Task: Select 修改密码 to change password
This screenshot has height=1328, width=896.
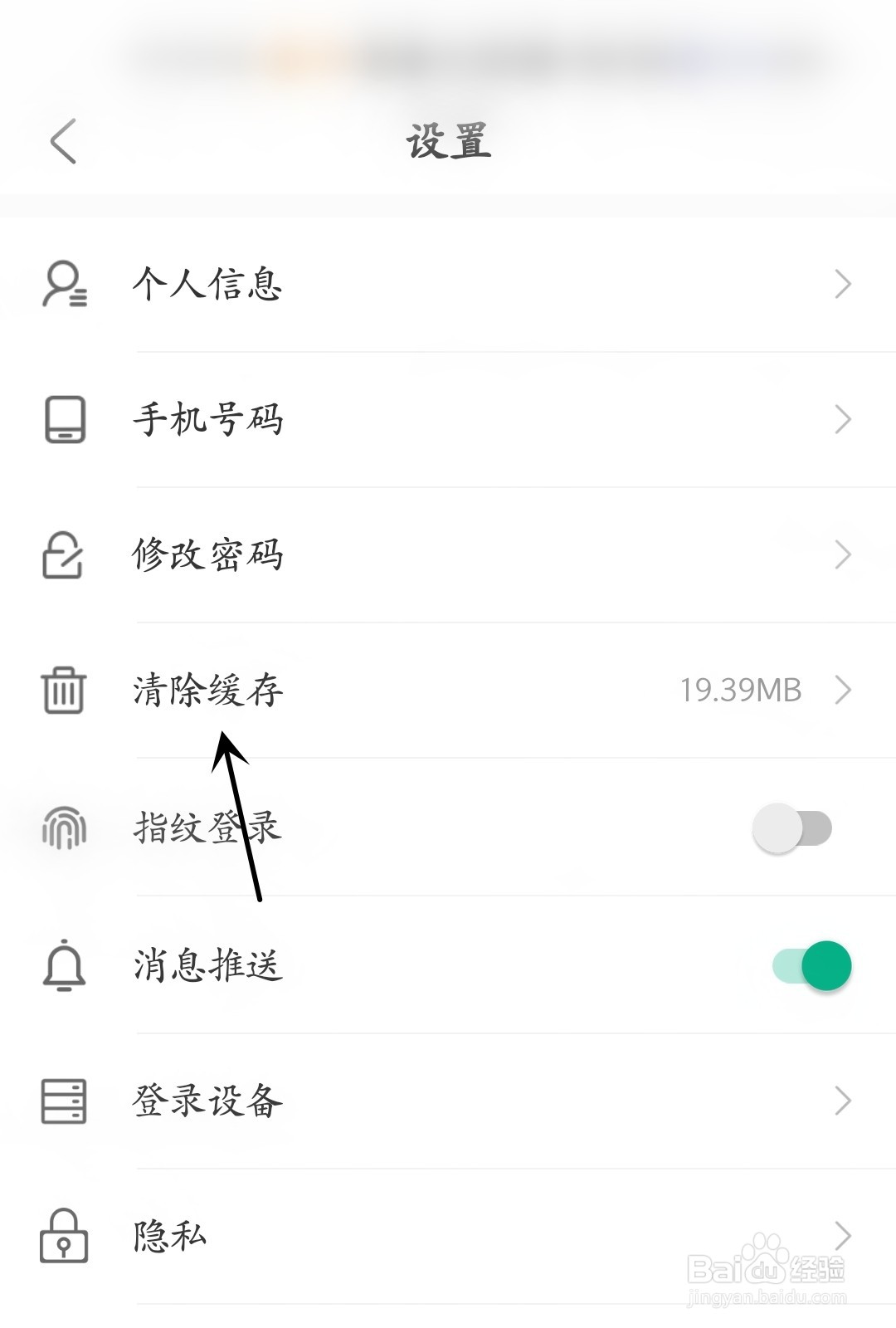Action: pyautogui.click(x=448, y=554)
